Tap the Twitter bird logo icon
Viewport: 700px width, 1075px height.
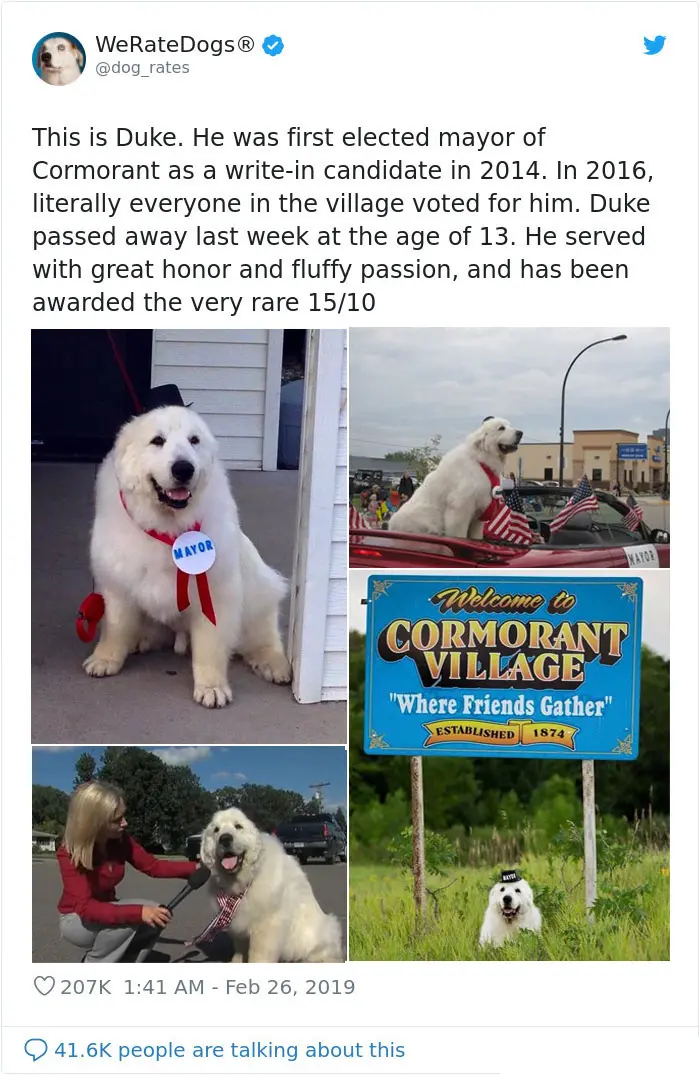[x=654, y=45]
